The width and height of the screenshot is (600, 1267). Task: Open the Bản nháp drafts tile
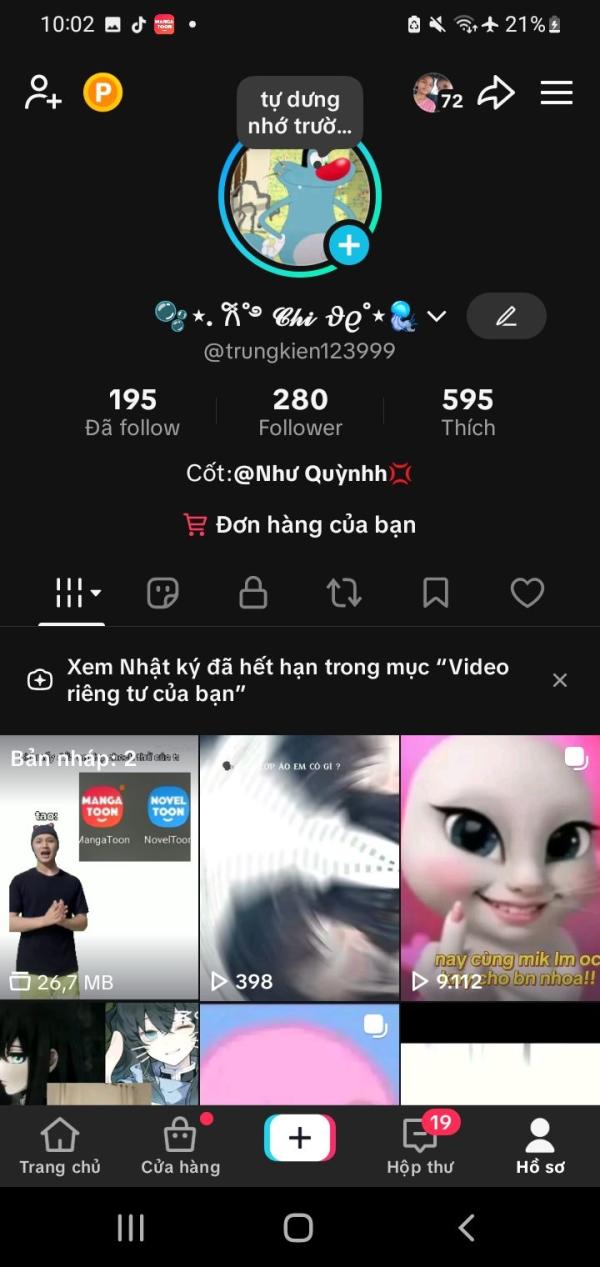pyautogui.click(x=99, y=868)
